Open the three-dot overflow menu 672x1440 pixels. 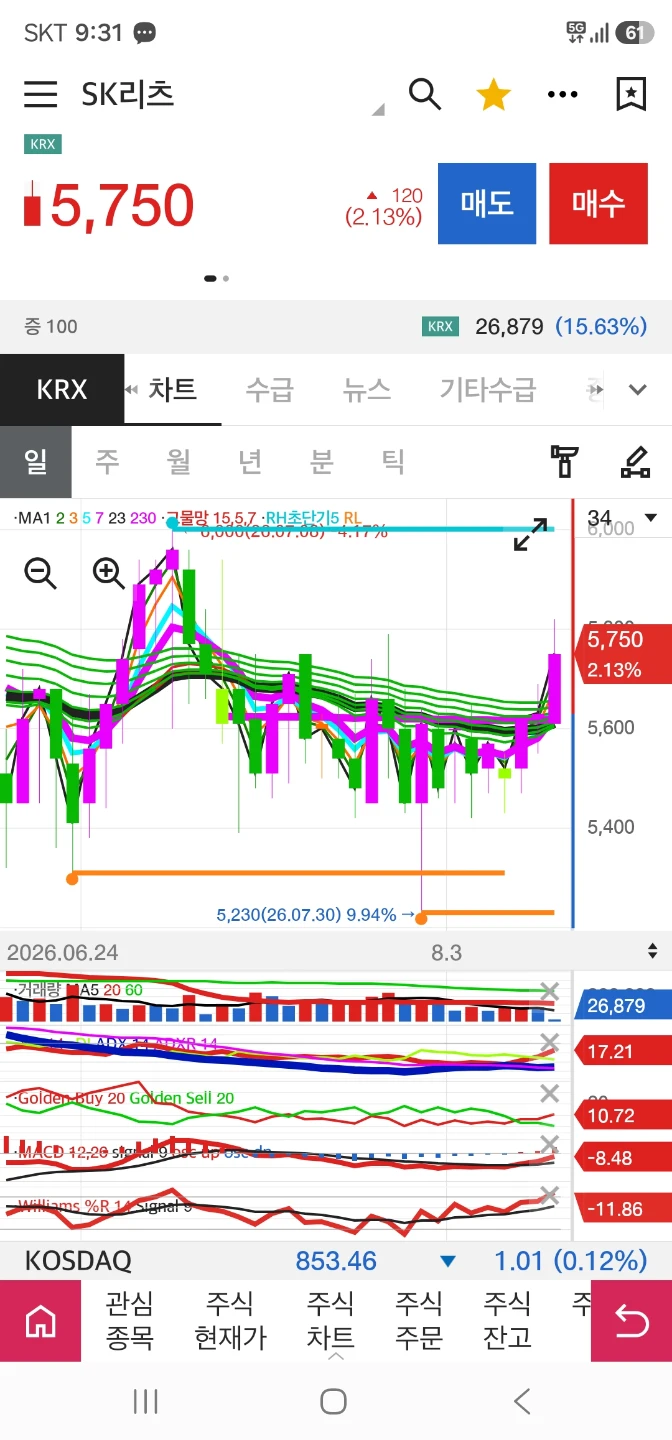(x=563, y=95)
